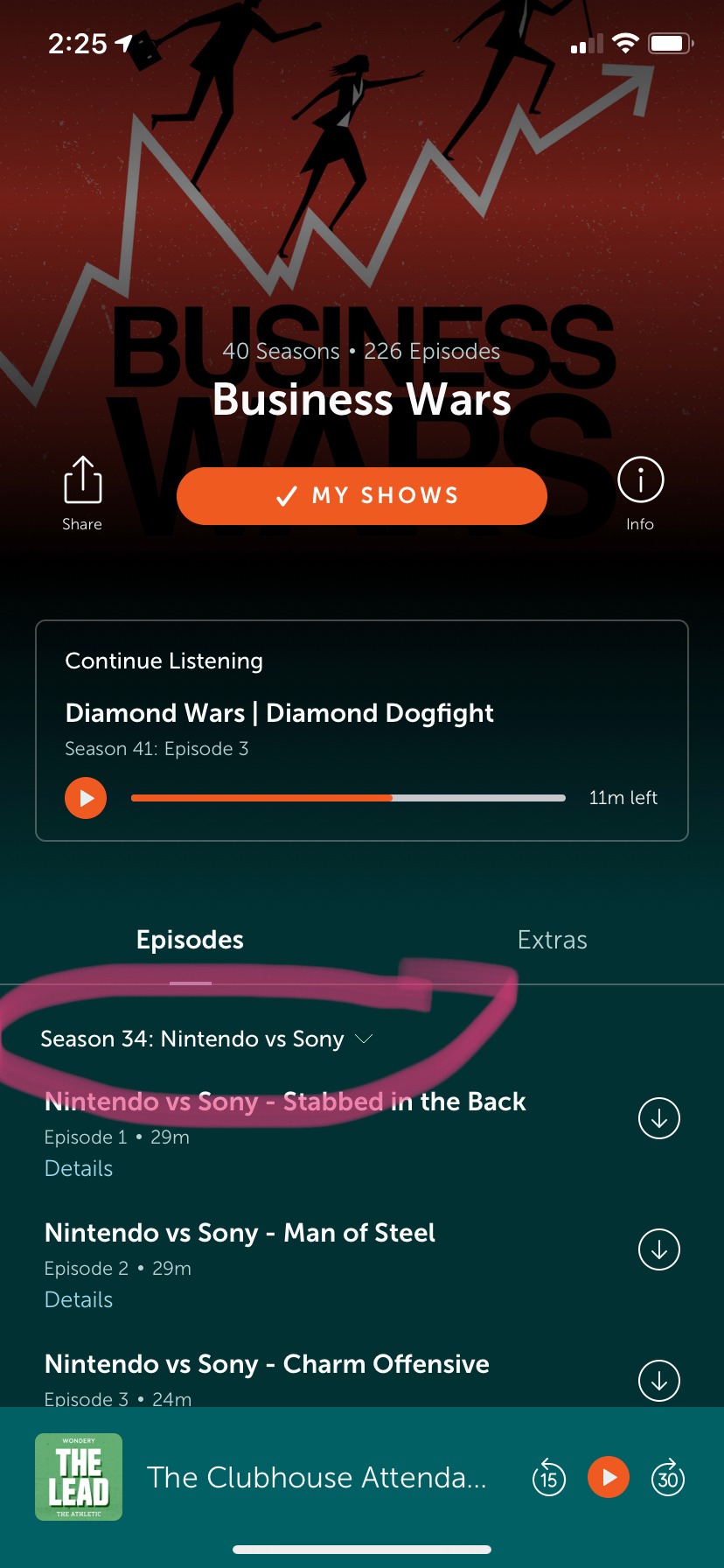Open the show Info
The height and width of the screenshot is (1568, 724).
(640, 493)
